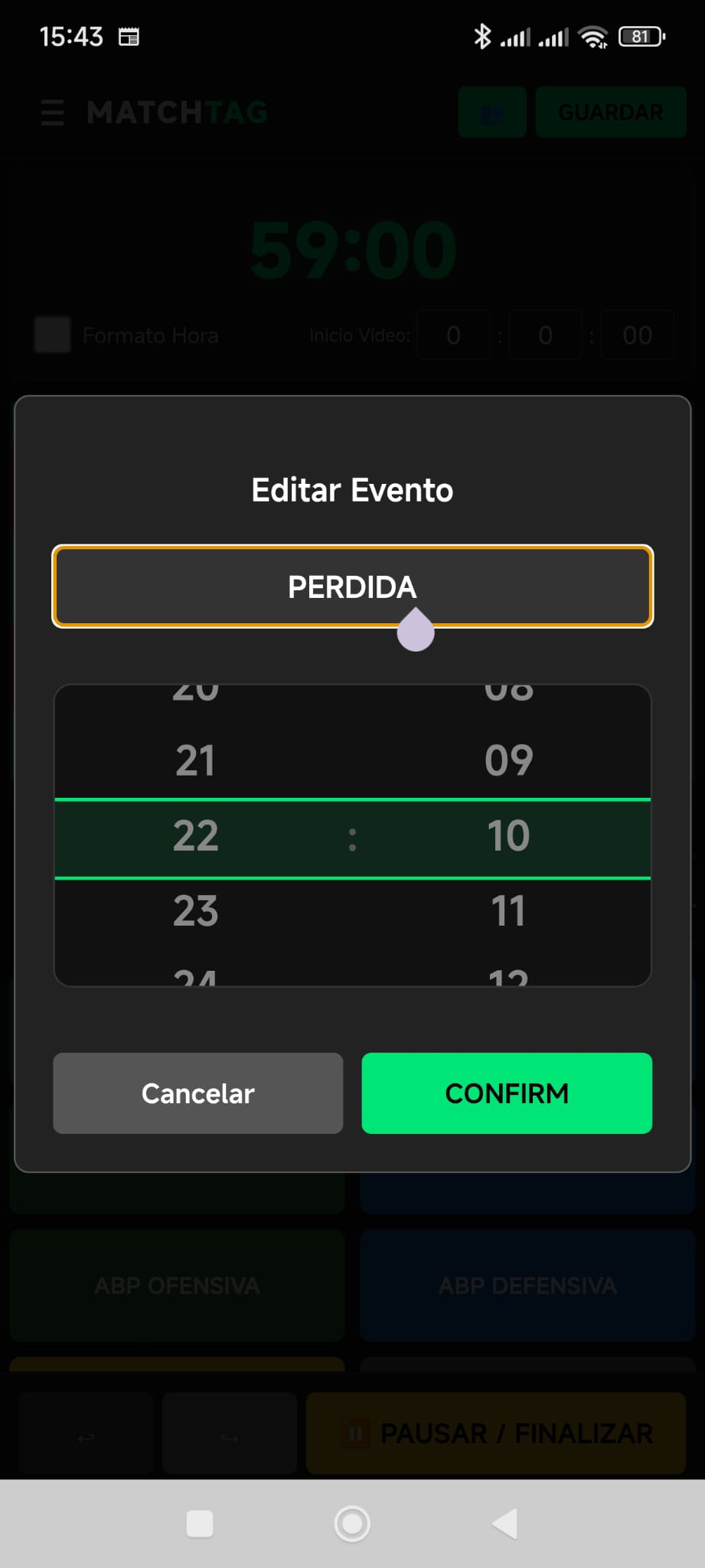Tap the undo arrow at bottom left

click(x=86, y=1432)
